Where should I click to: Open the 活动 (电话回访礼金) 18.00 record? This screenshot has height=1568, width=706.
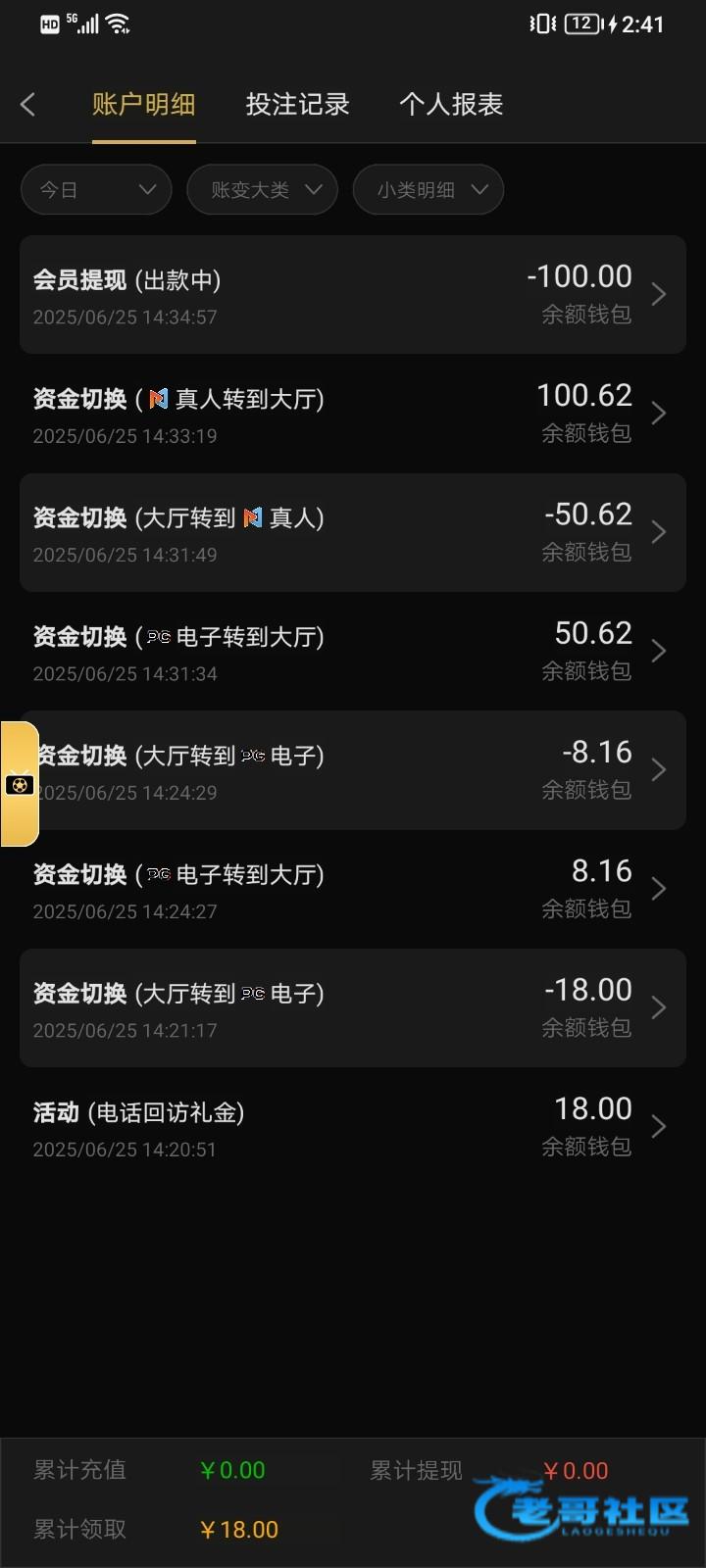pos(353,1127)
